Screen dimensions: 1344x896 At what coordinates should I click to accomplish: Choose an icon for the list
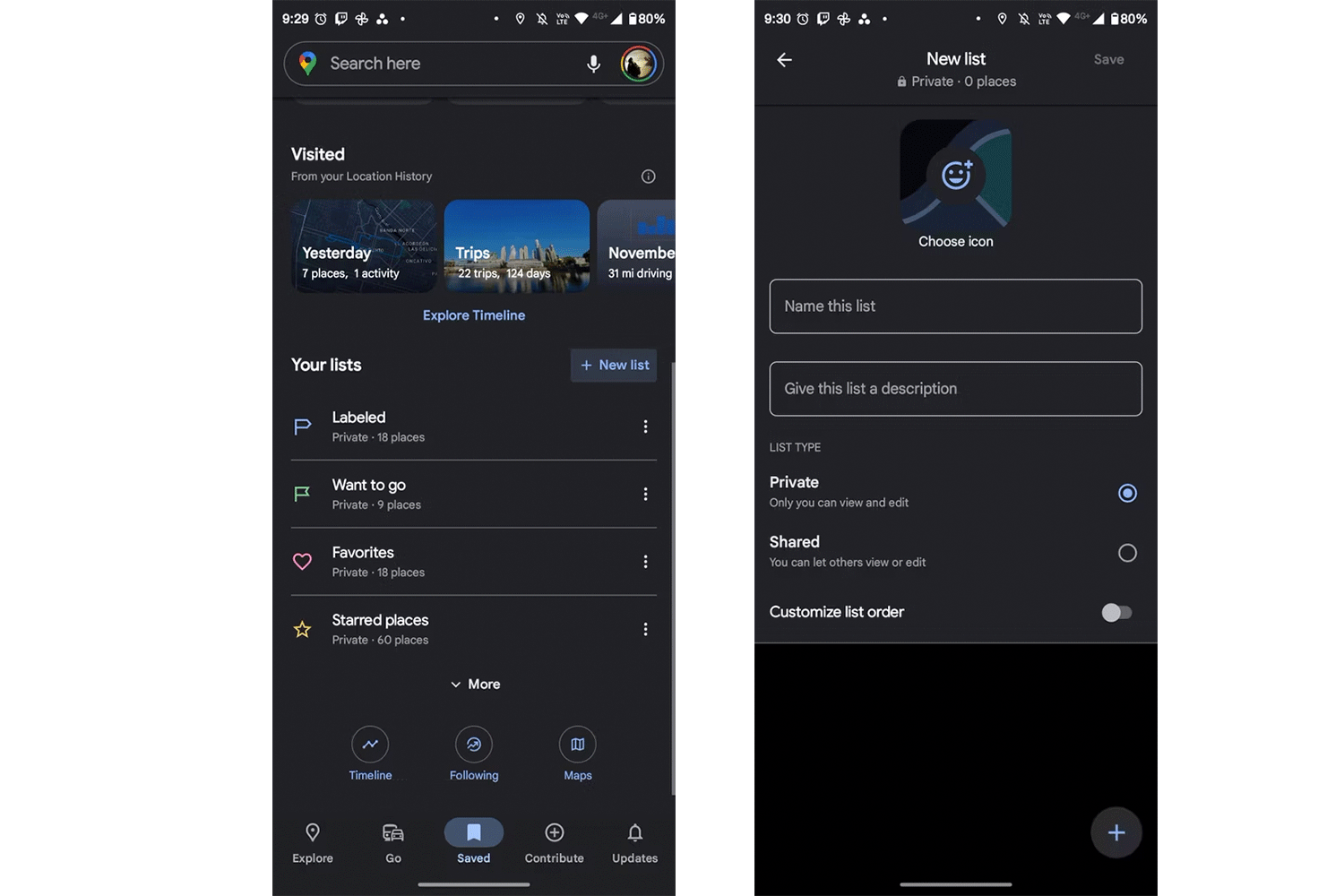click(955, 177)
